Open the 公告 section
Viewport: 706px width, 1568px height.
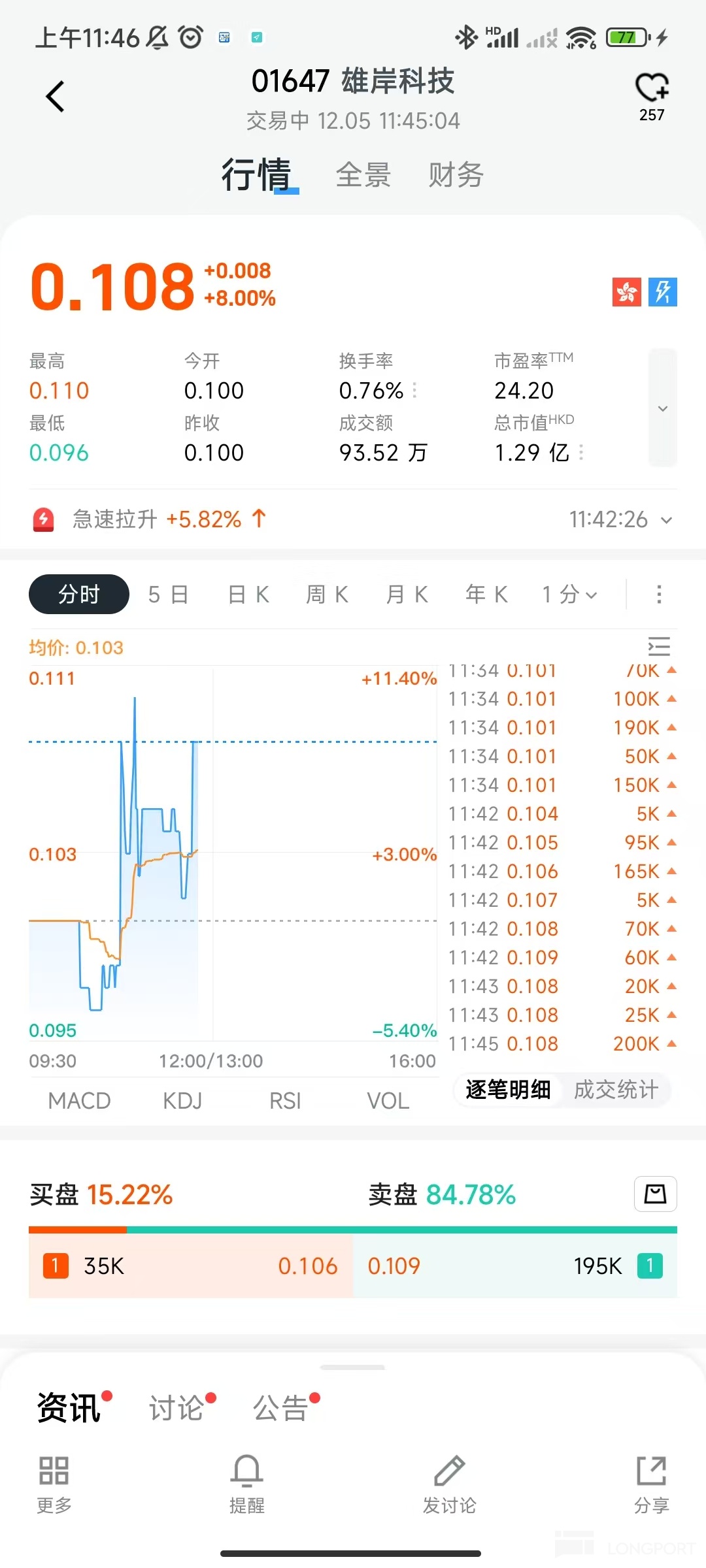(x=280, y=1408)
